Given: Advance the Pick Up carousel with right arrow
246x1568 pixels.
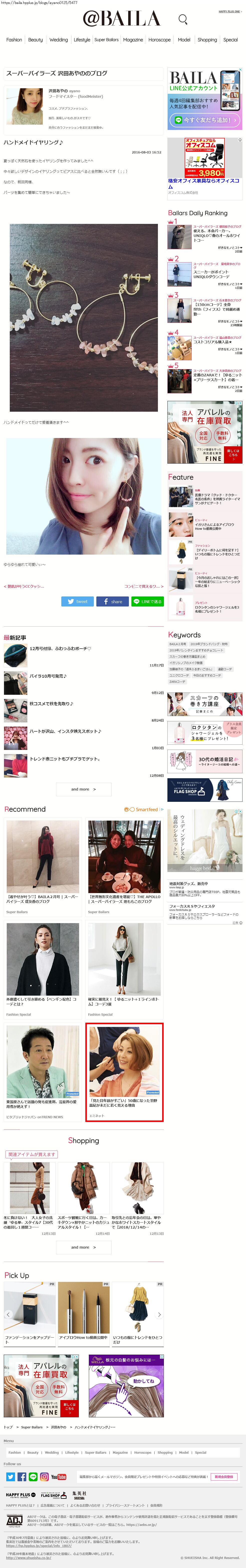Looking at the screenshot, I should point(159,1315).
